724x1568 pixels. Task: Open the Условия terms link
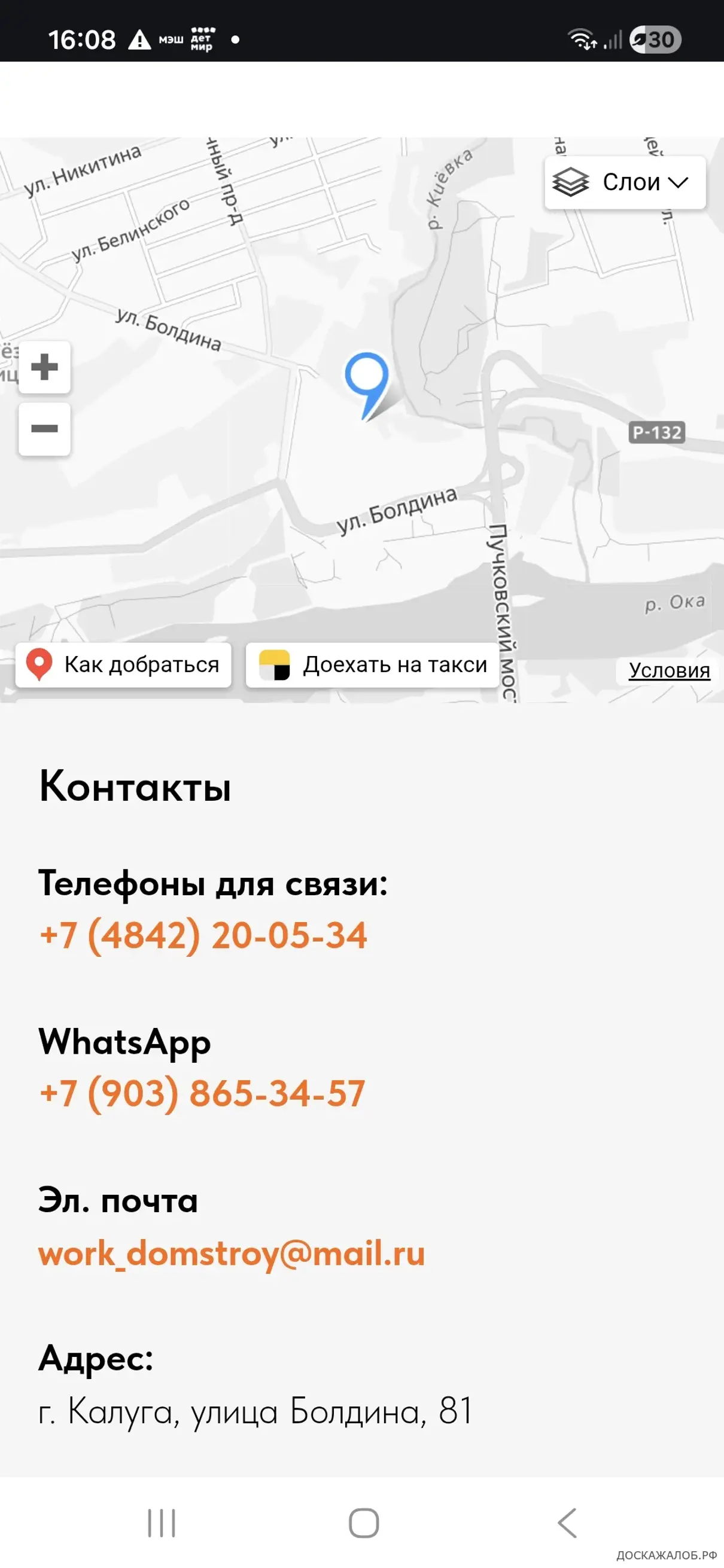pyautogui.click(x=668, y=670)
